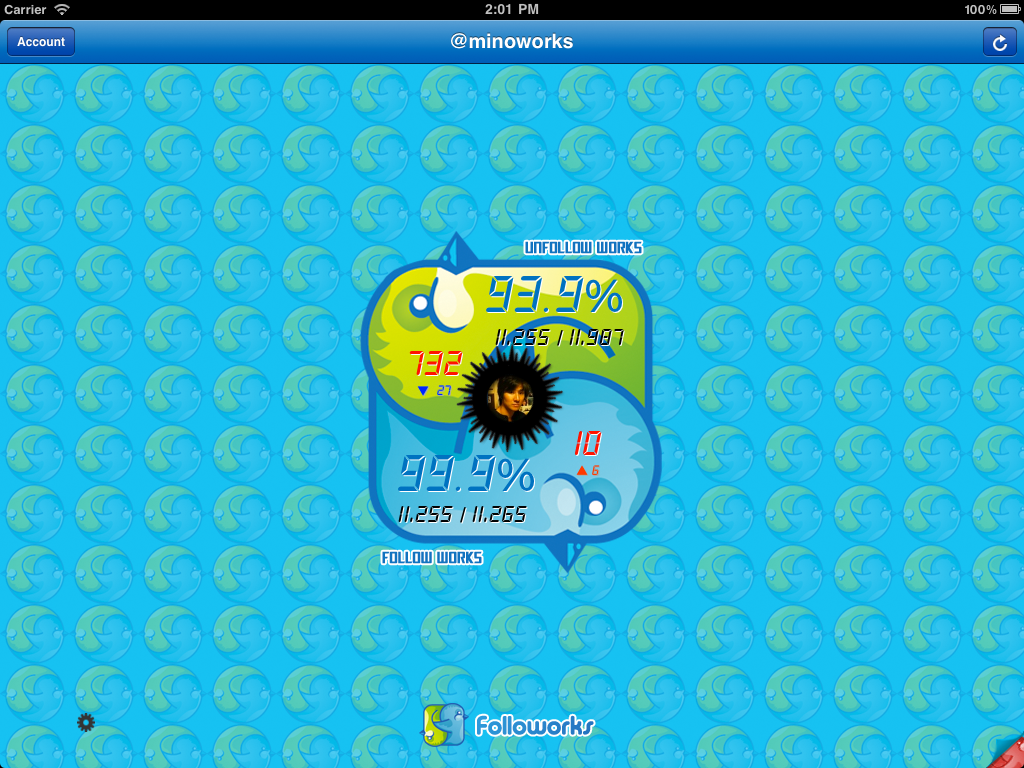Refresh the follower stats
The height and width of the screenshot is (768, 1024).
[x=999, y=42]
